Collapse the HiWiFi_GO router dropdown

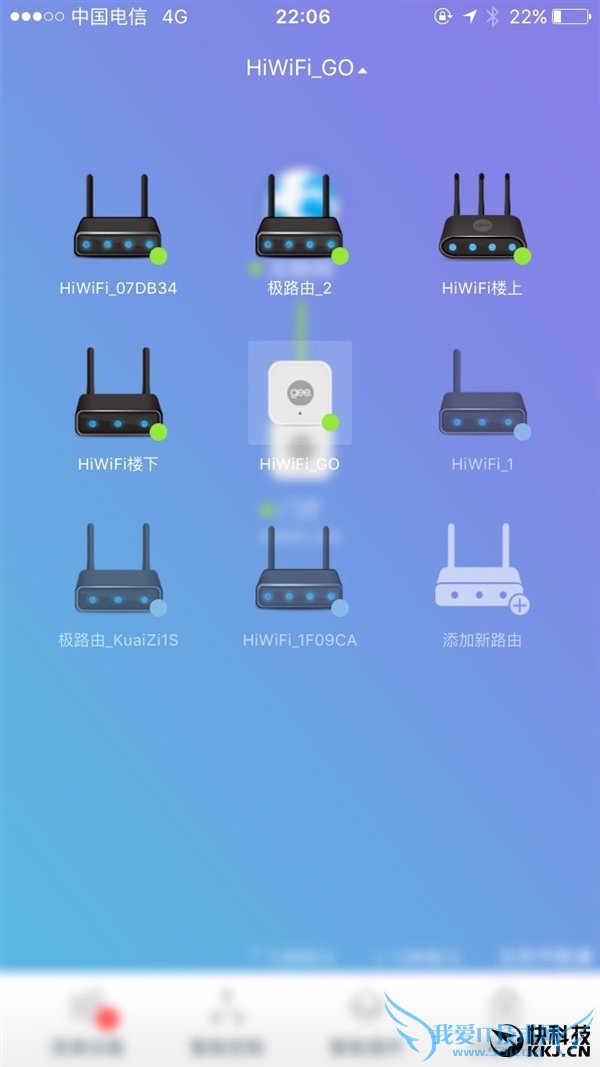tap(305, 69)
